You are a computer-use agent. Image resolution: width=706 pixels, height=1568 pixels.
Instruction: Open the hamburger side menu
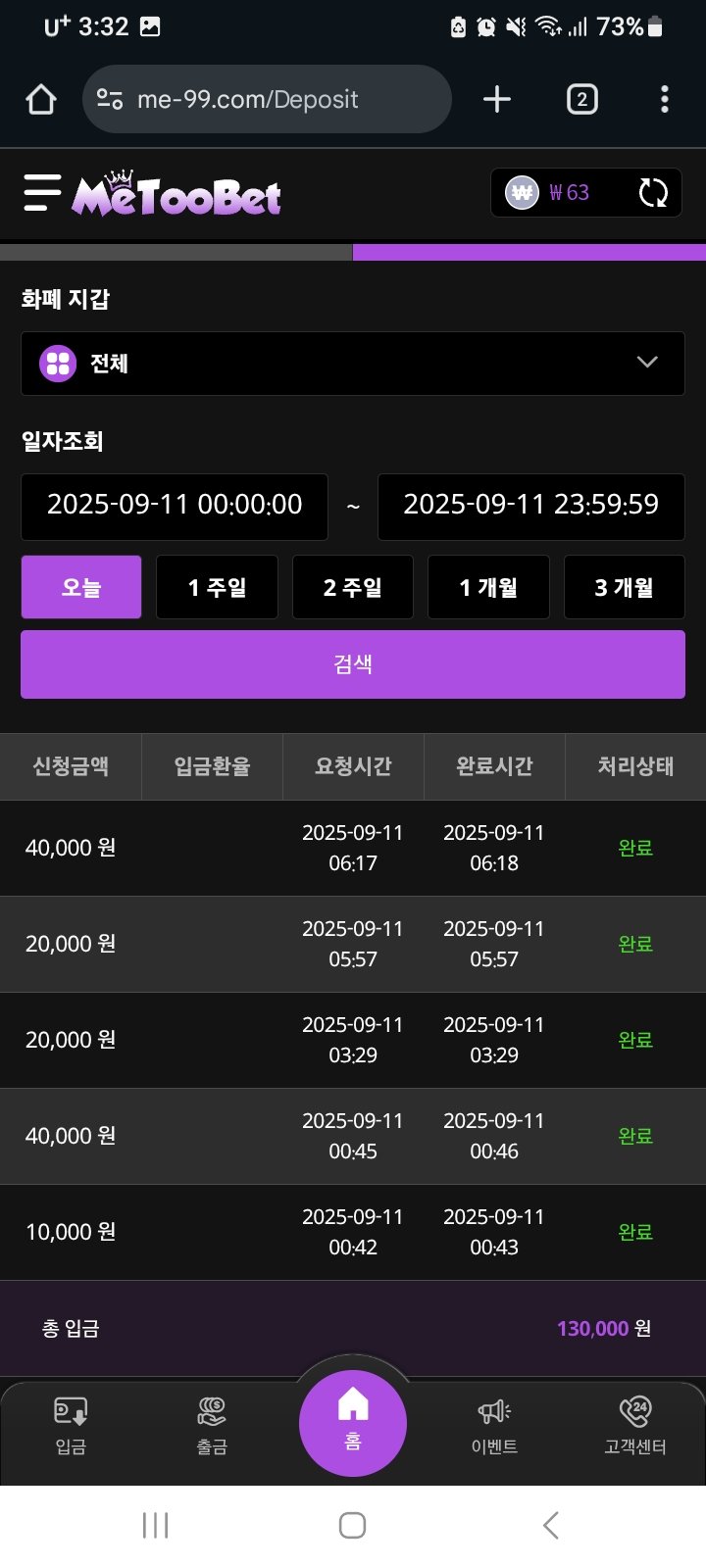click(x=42, y=193)
